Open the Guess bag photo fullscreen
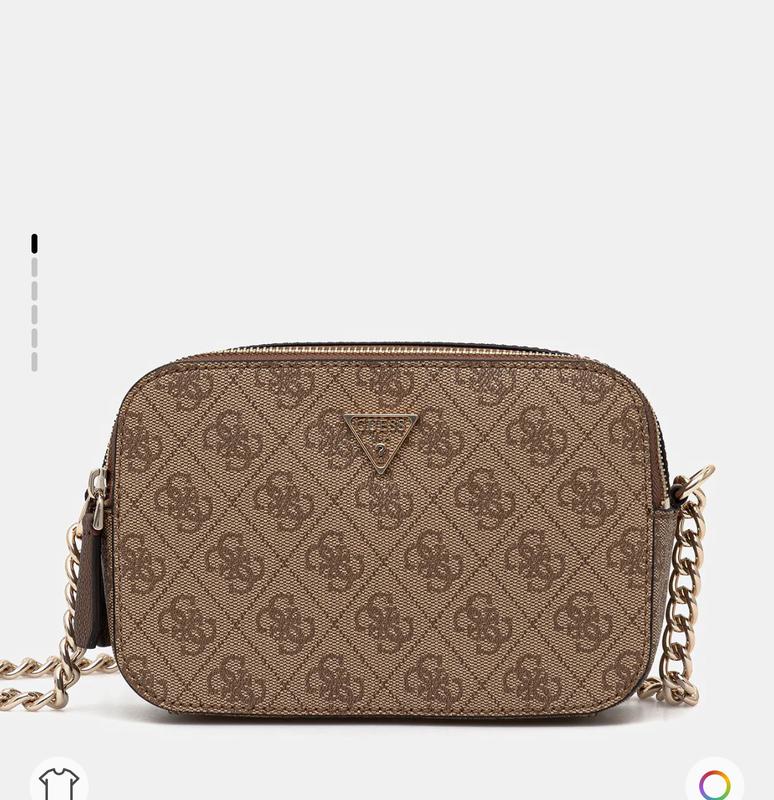 [385, 530]
